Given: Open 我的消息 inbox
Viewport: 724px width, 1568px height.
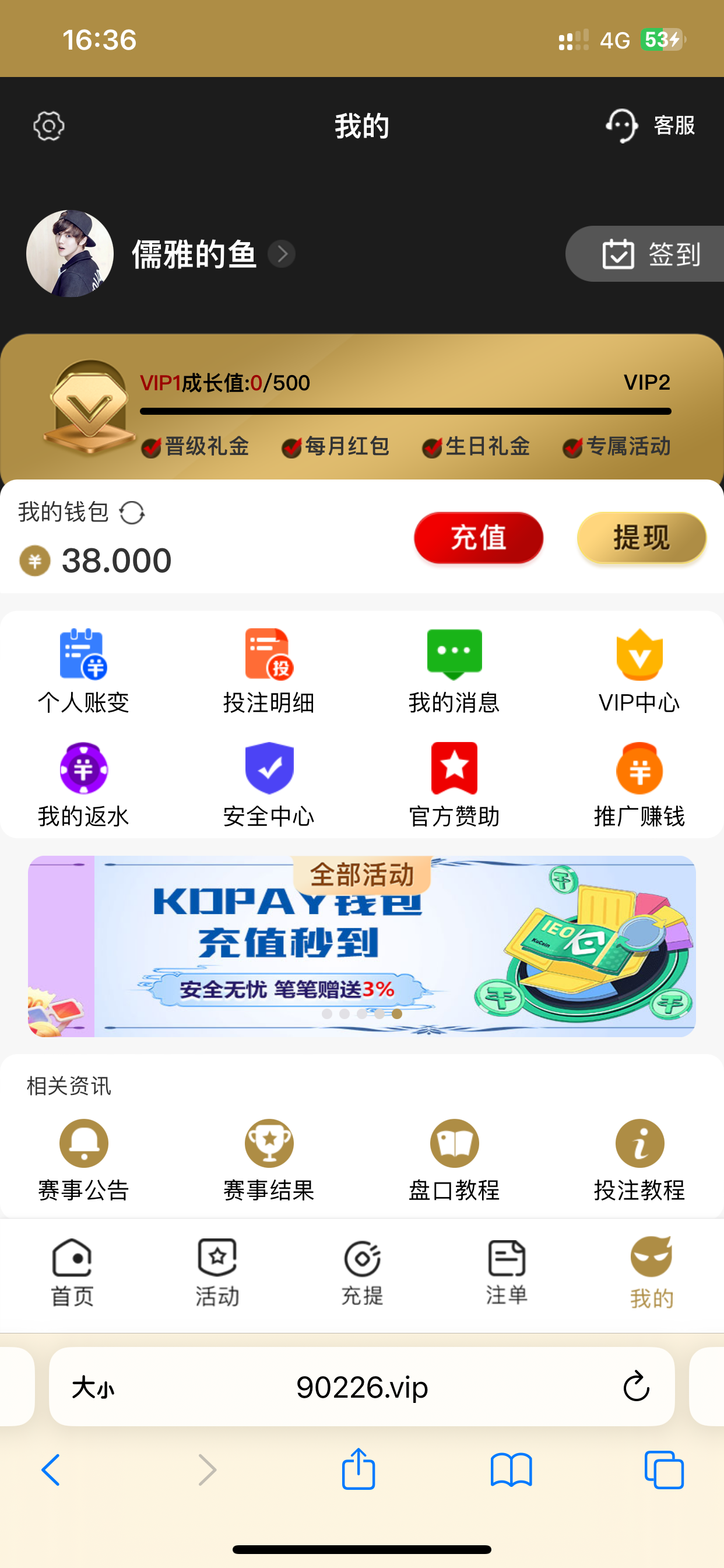Looking at the screenshot, I should (x=454, y=671).
